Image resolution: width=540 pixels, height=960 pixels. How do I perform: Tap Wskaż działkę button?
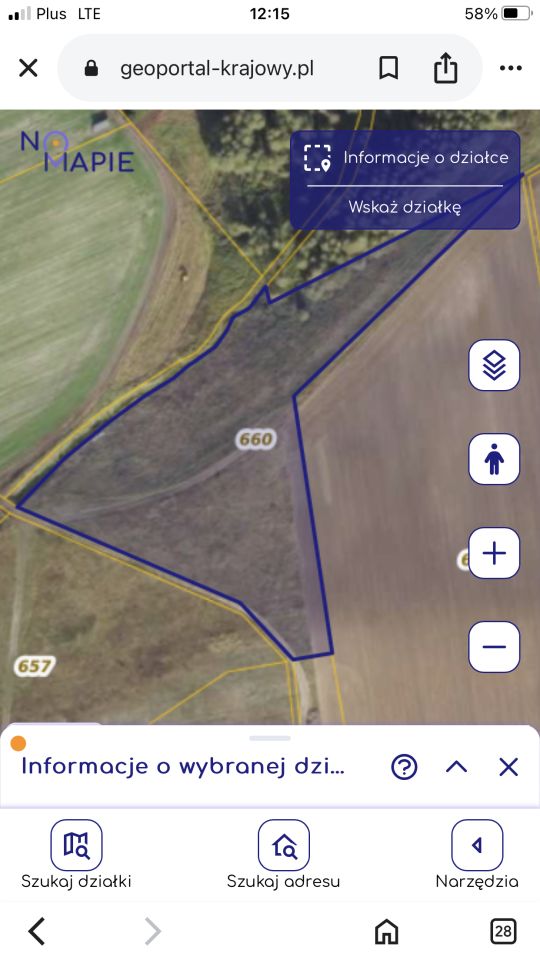tap(405, 207)
